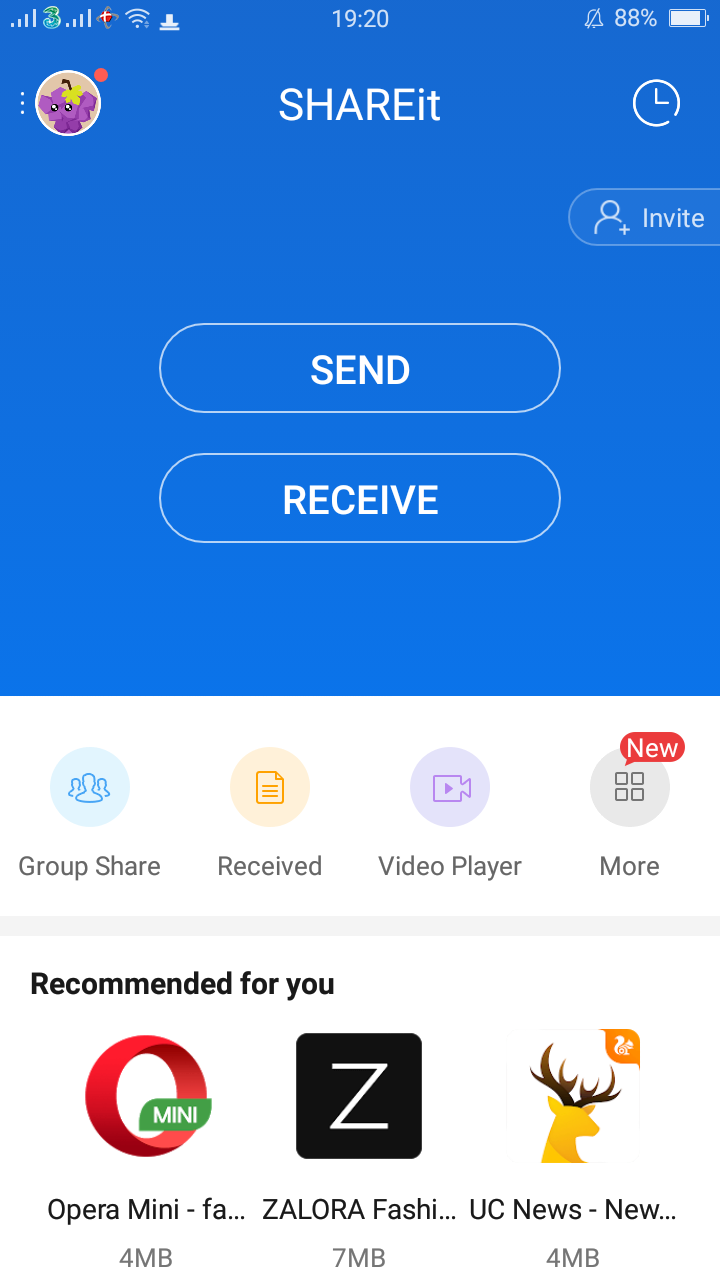The height and width of the screenshot is (1280, 720).
Task: Open the More options grid
Action: coord(630,788)
